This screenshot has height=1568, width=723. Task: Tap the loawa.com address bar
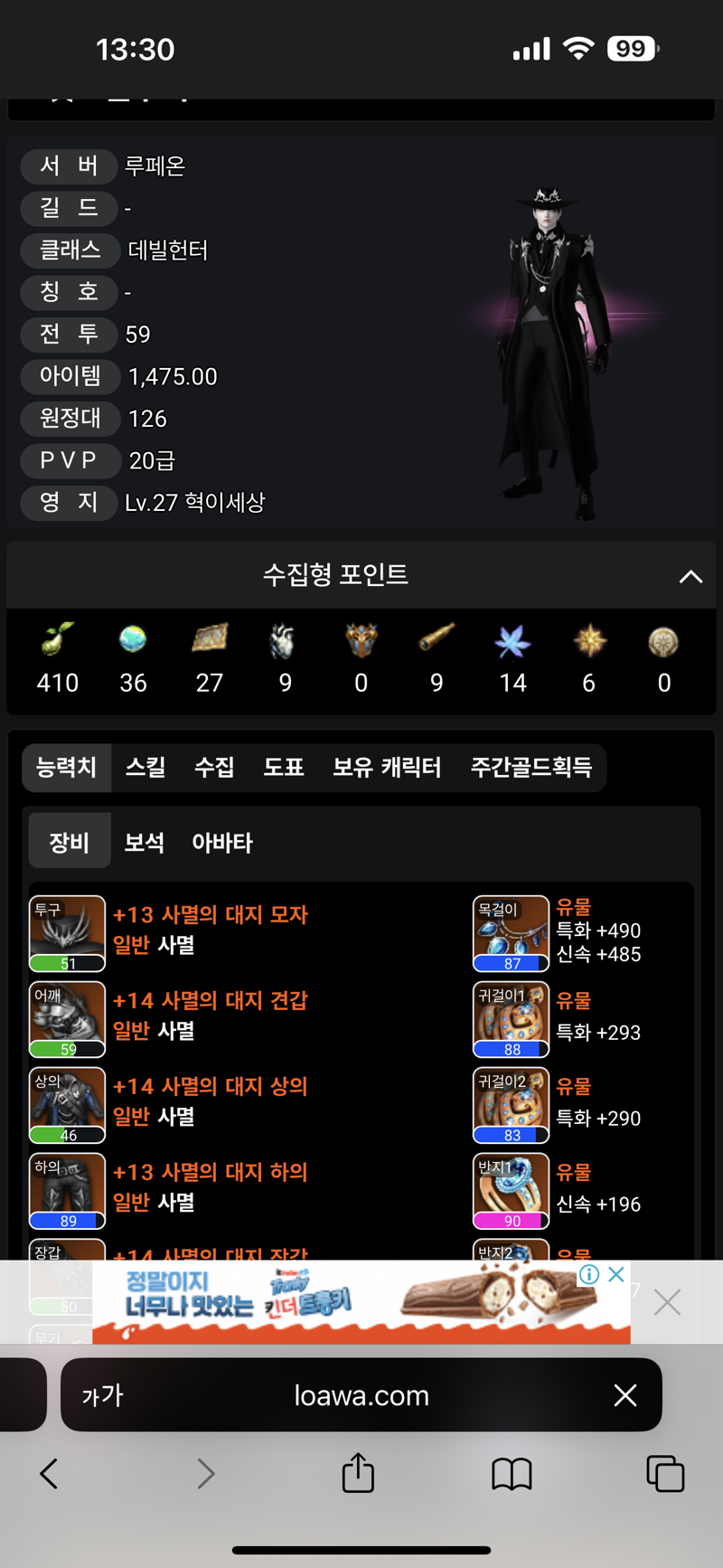[x=361, y=1395]
